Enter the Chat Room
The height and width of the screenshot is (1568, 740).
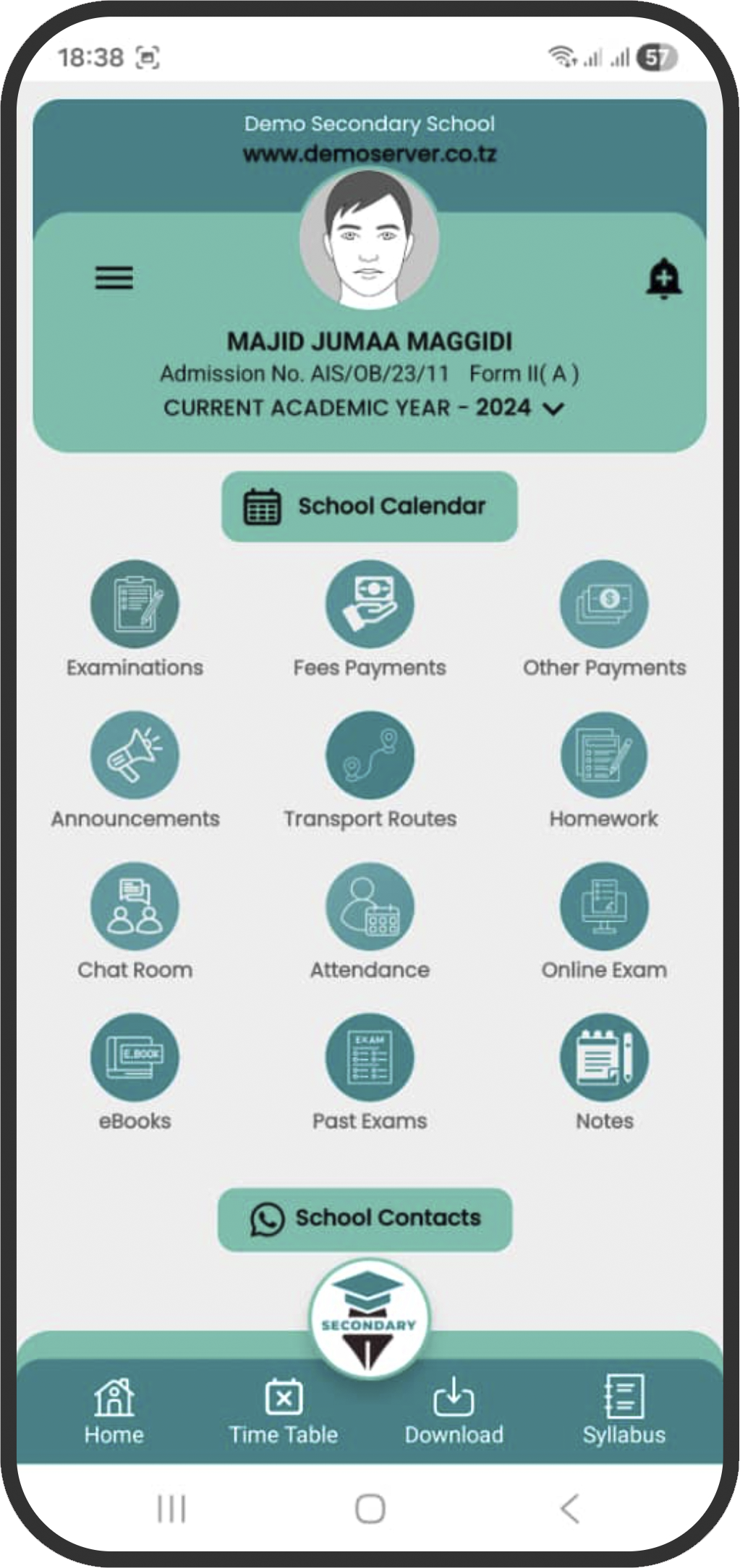[x=135, y=907]
